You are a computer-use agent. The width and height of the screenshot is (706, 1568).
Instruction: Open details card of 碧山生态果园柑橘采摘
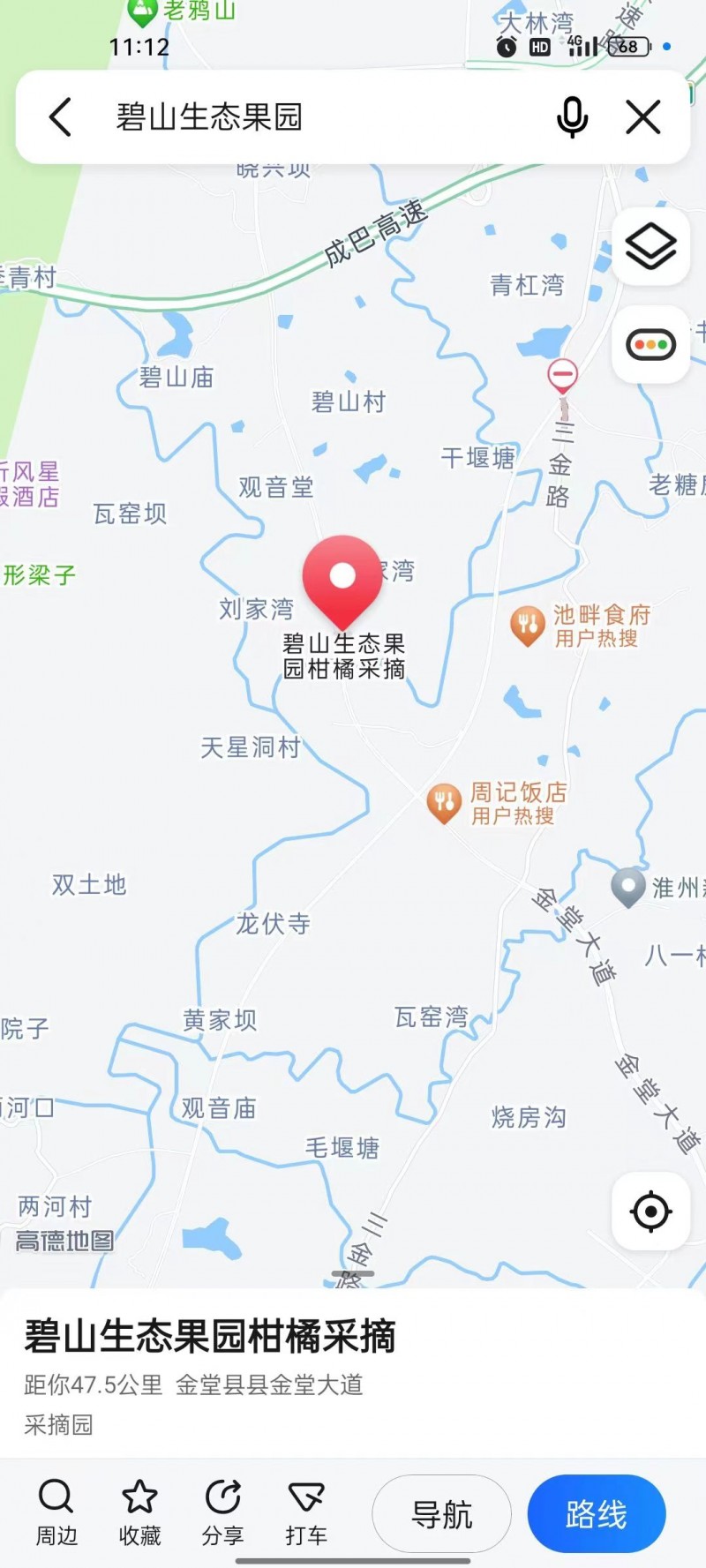210,1337
